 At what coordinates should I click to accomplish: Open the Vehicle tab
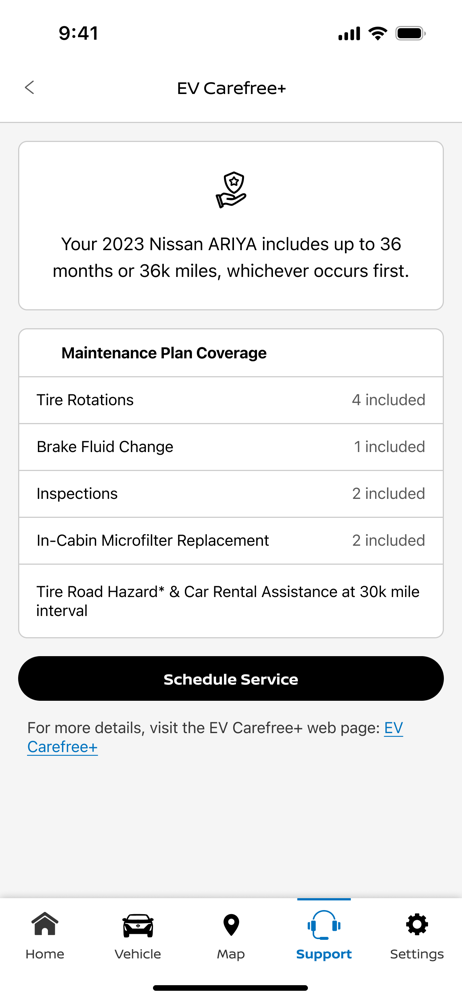click(x=138, y=936)
